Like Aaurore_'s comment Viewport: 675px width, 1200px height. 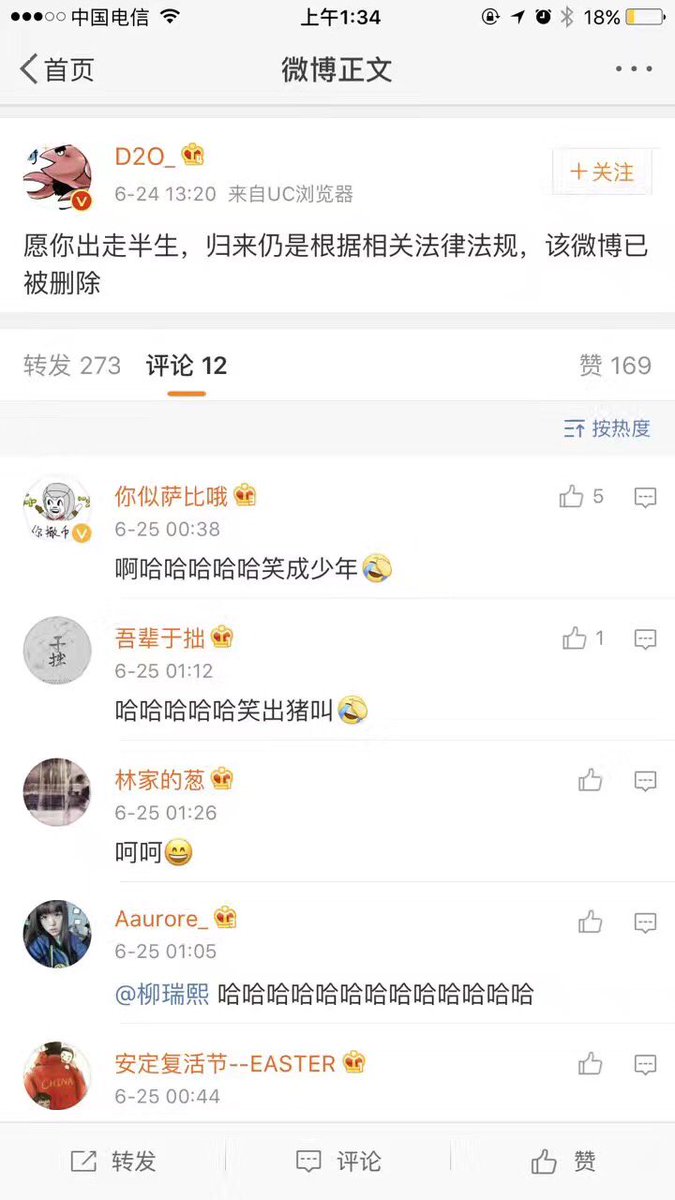coord(590,921)
